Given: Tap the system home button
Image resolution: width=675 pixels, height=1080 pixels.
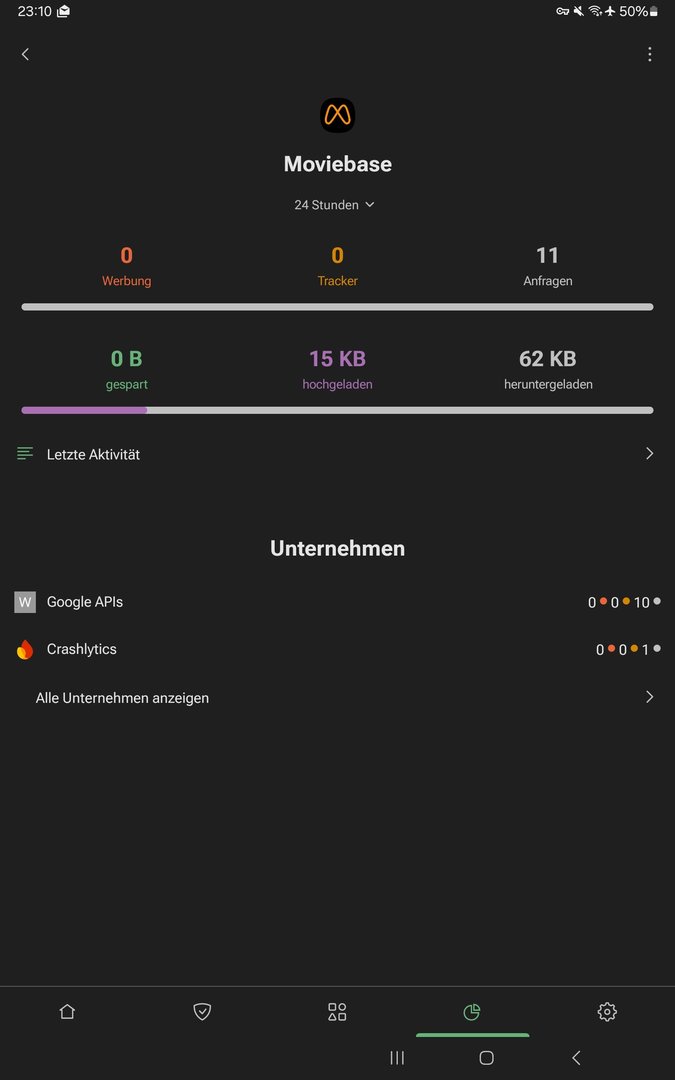Looking at the screenshot, I should click(486, 1058).
